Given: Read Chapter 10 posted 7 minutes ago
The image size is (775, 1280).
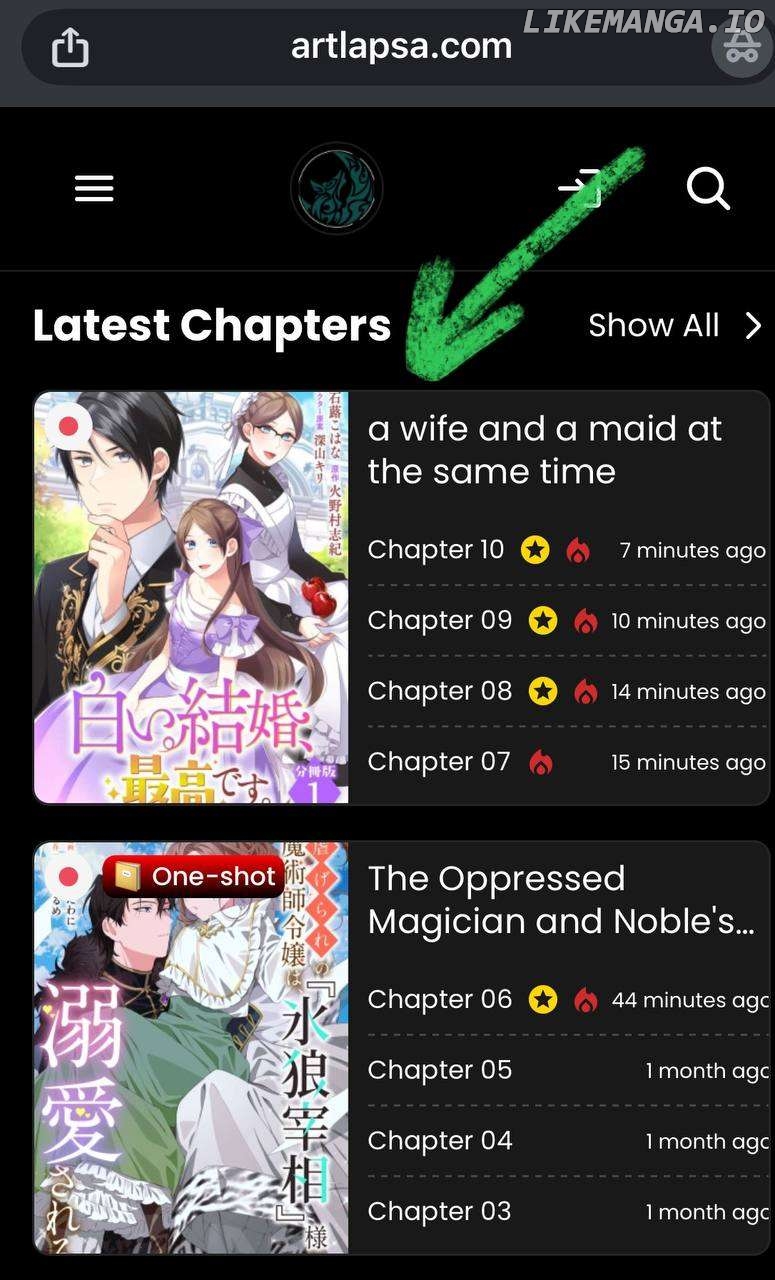Looking at the screenshot, I should (x=436, y=550).
